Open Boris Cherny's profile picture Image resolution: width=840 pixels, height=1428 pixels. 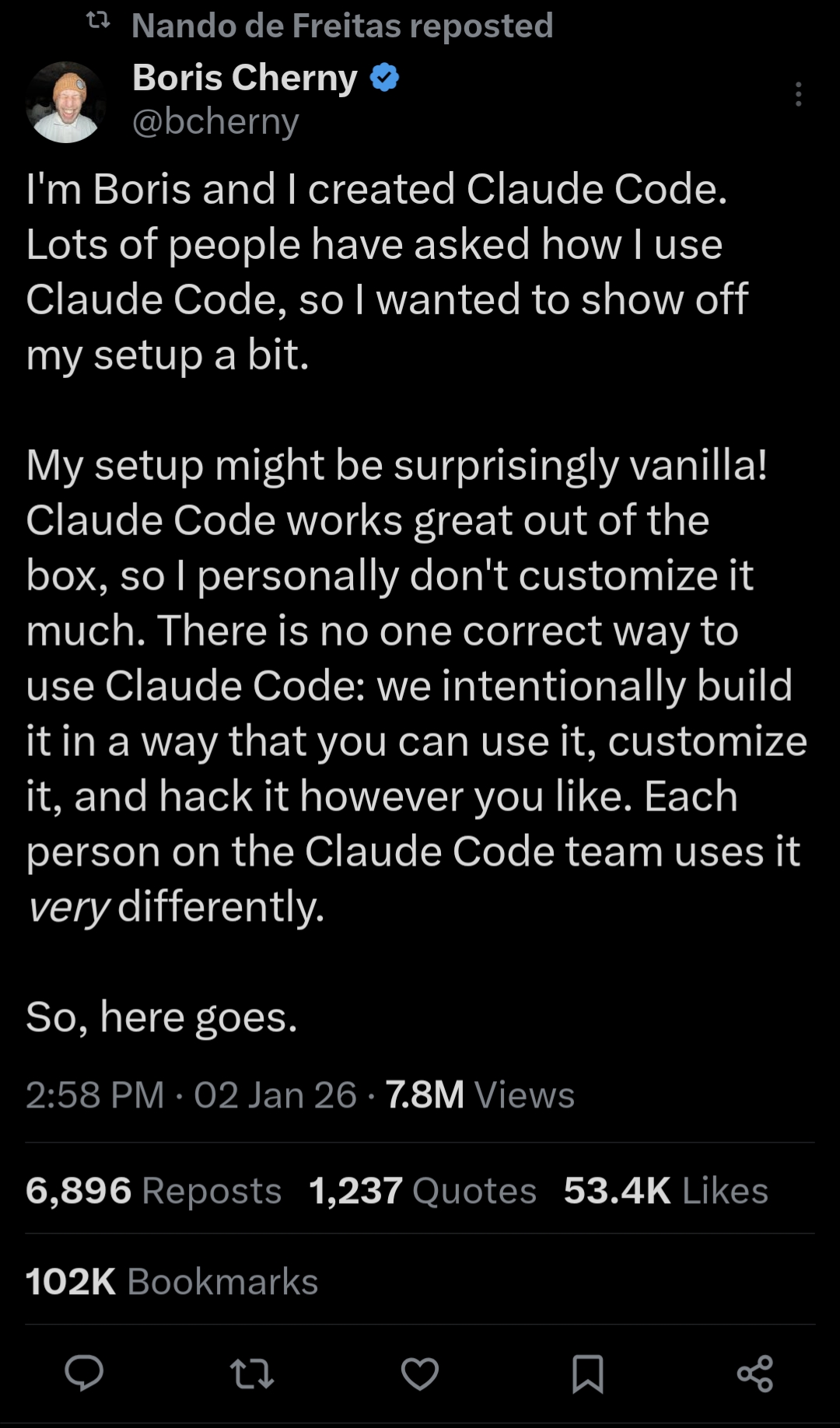65,102
